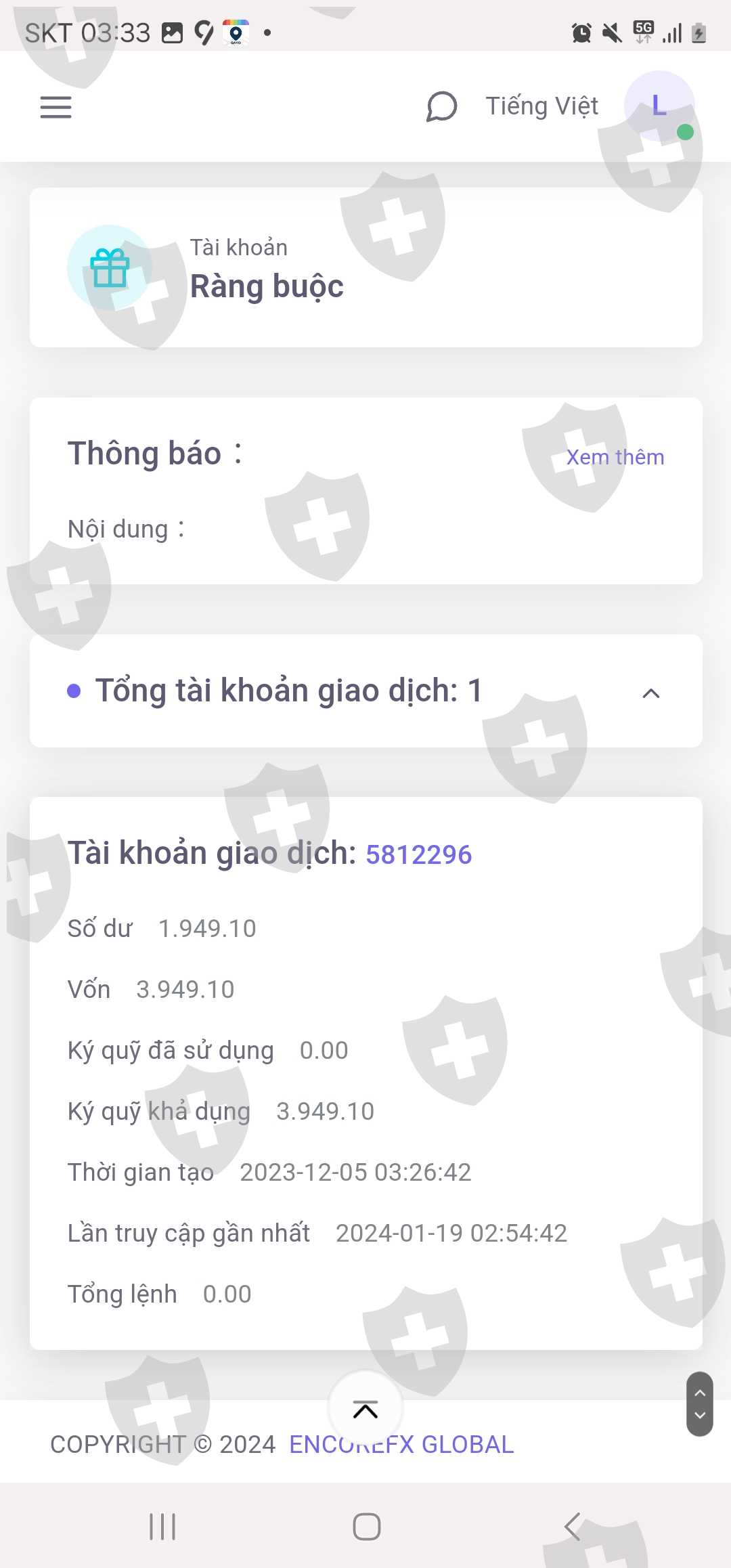Viewport: 731px width, 1568px height.
Task: Tap the up/down scroll handle
Action: pos(700,1404)
